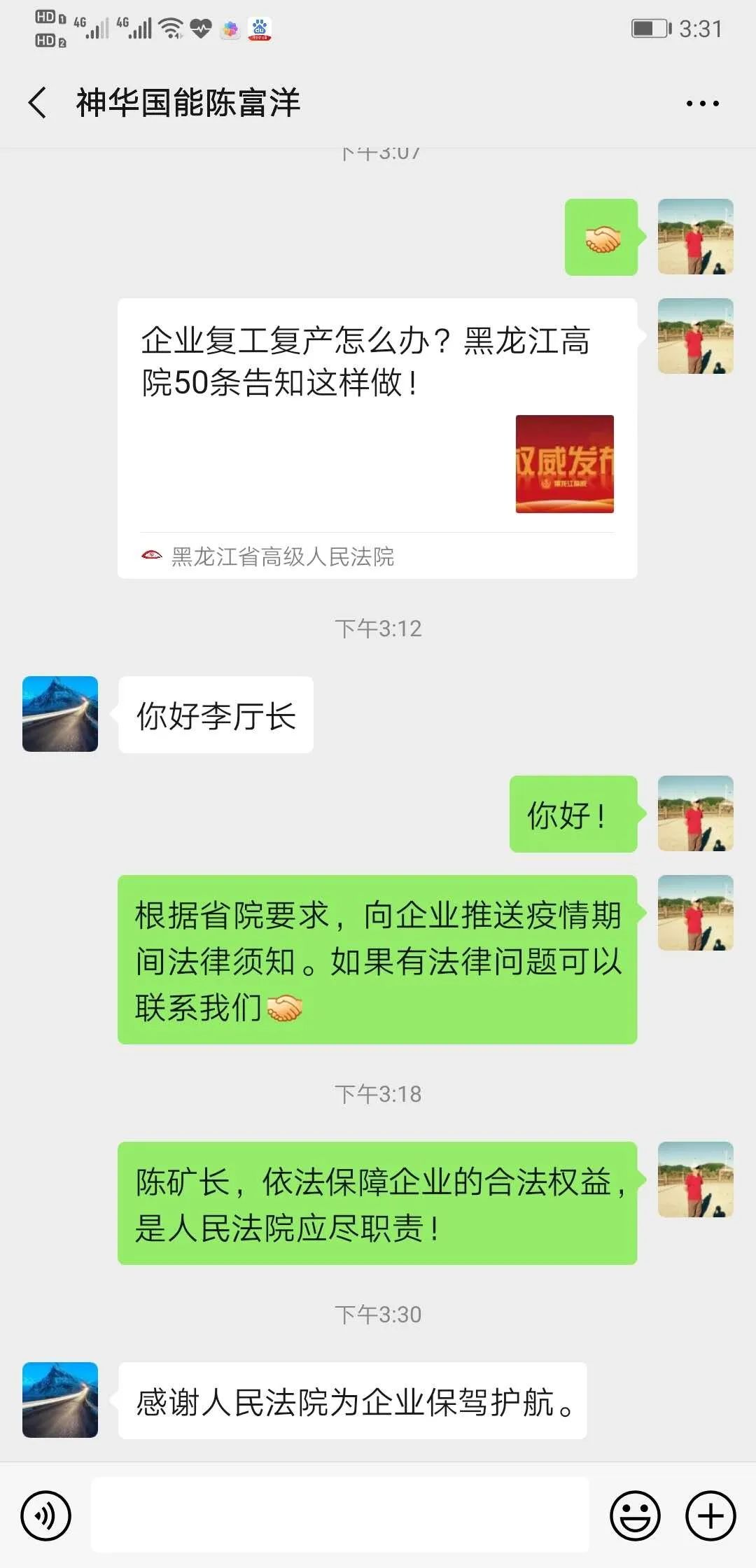Image resolution: width=756 pixels, height=1568 pixels.
Task: View contact avatar beside 你好李厅长
Action: [x=60, y=714]
